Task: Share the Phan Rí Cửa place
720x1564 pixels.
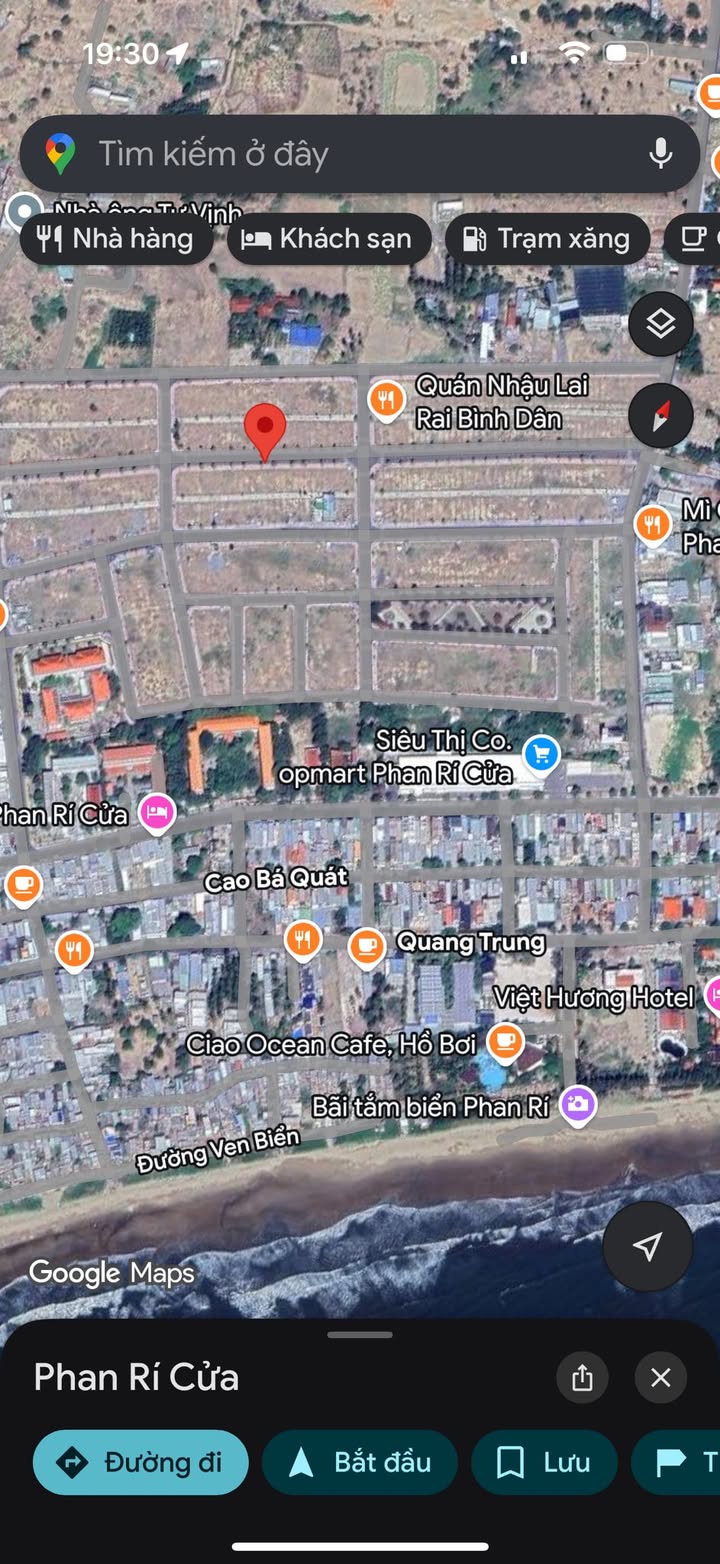Action: click(x=583, y=1378)
